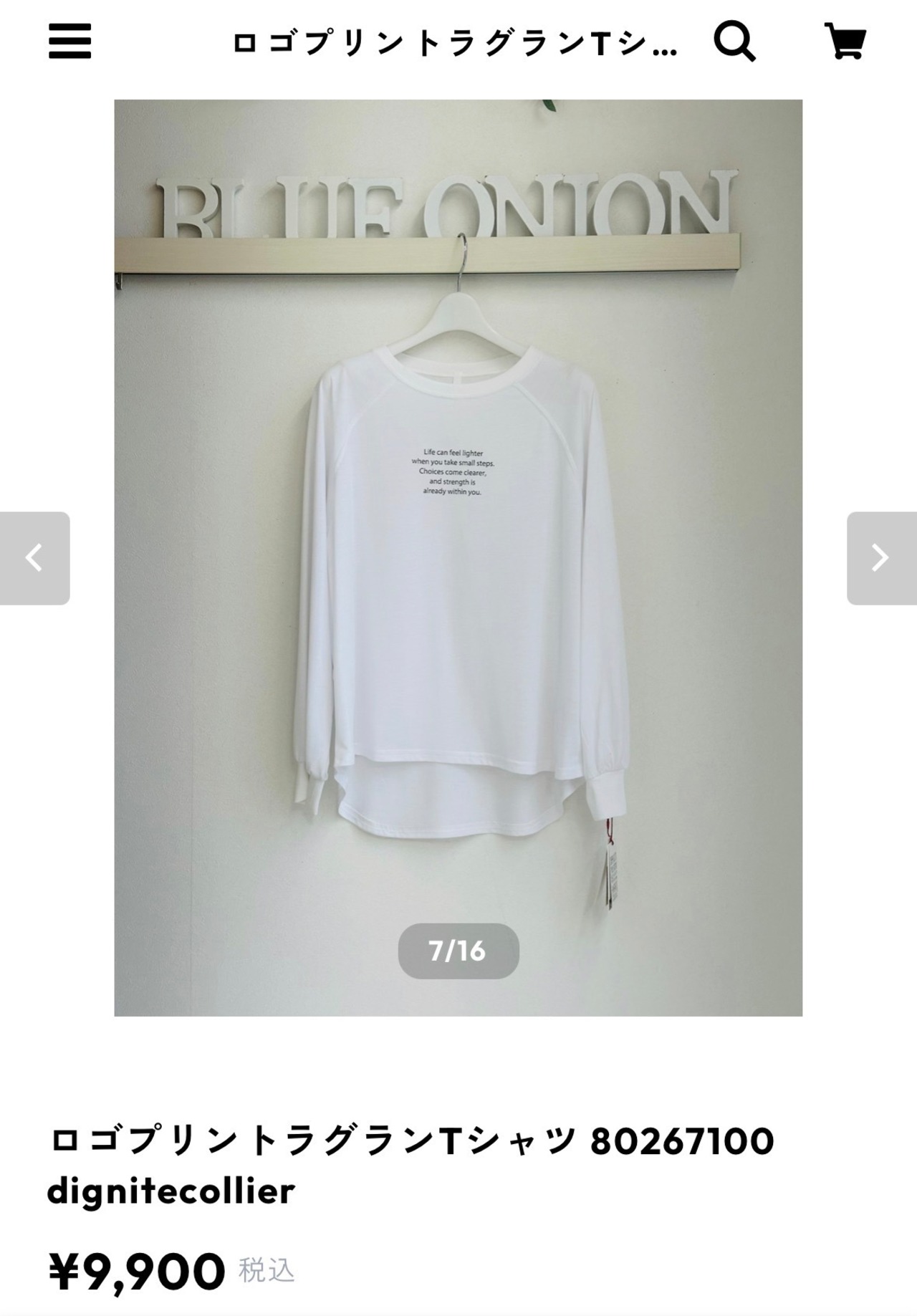
Task: Open the search icon
Action: click(735, 41)
